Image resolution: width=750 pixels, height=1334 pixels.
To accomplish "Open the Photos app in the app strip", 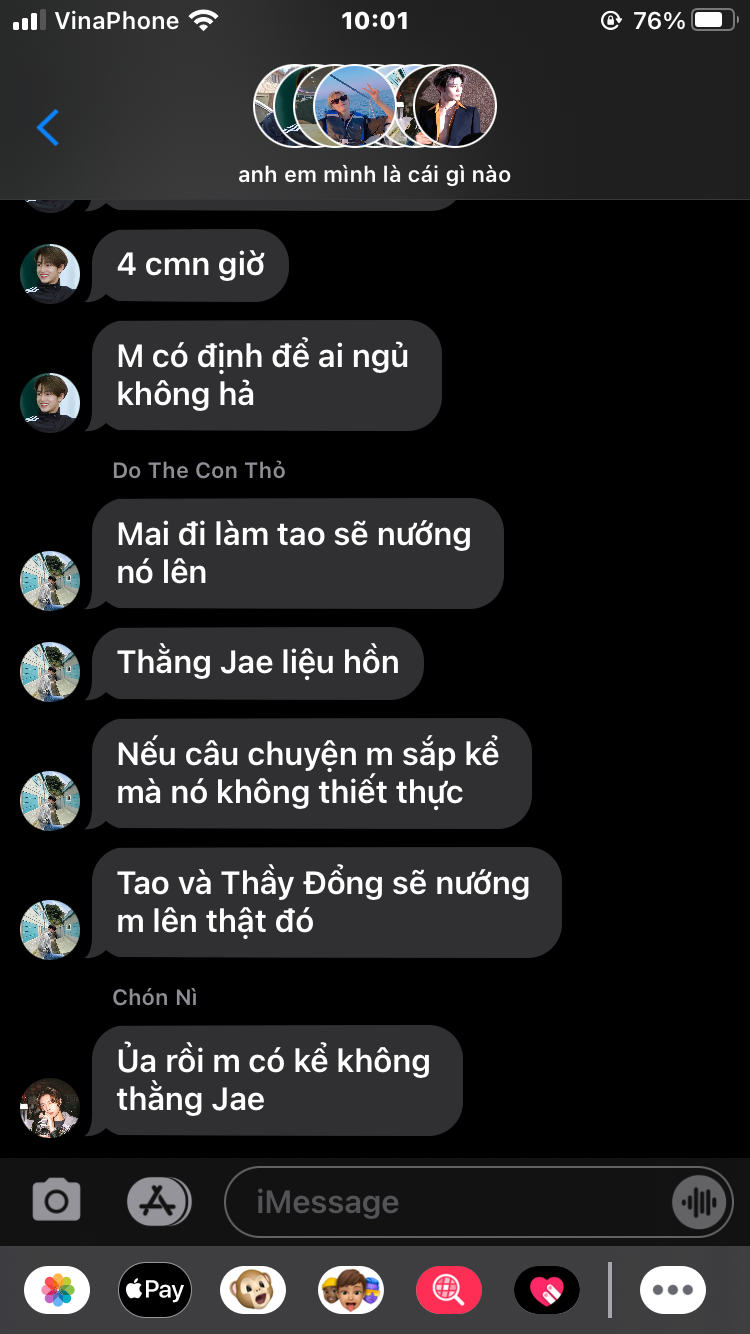I will click(57, 1290).
